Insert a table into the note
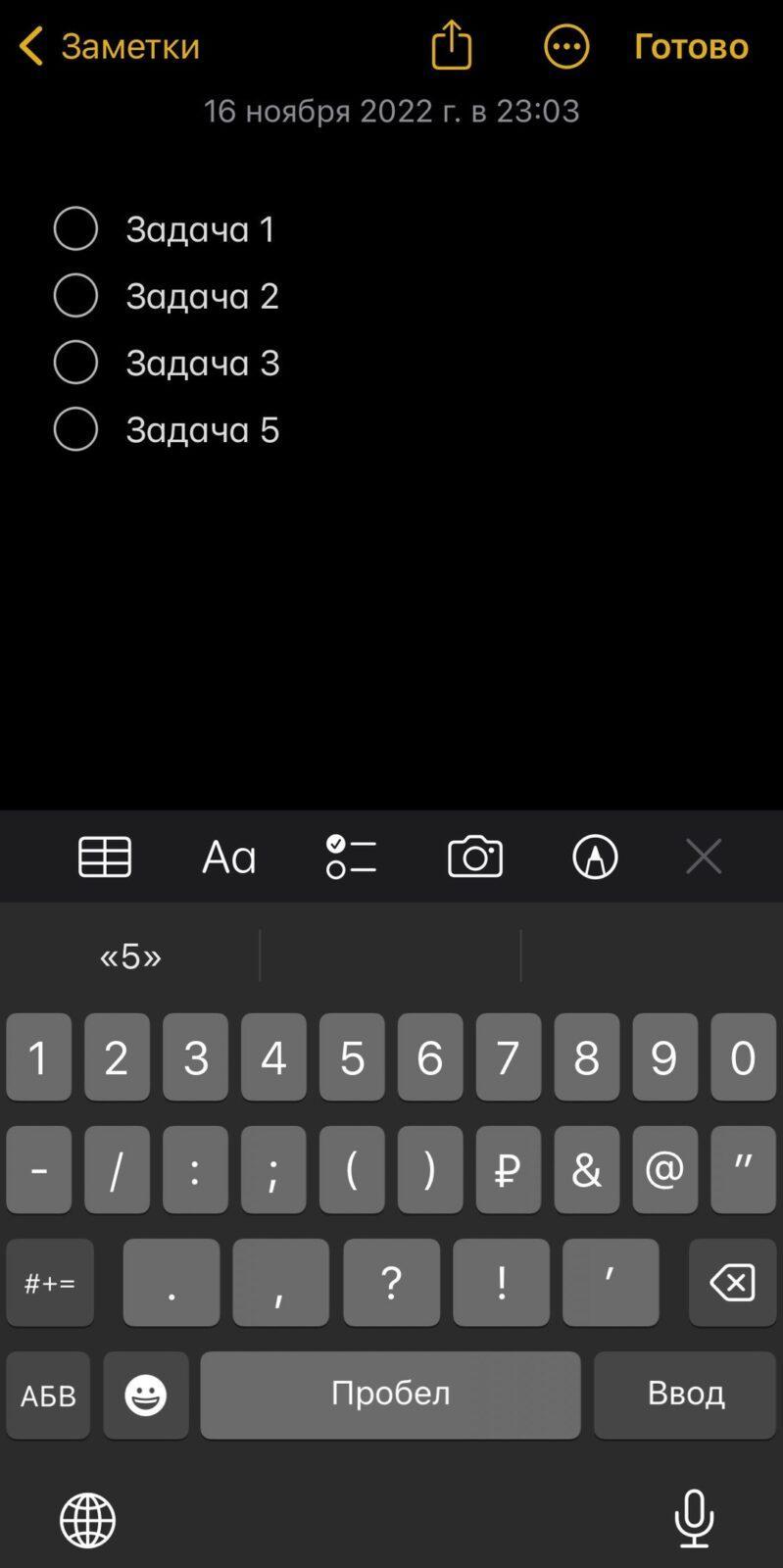 coord(105,857)
